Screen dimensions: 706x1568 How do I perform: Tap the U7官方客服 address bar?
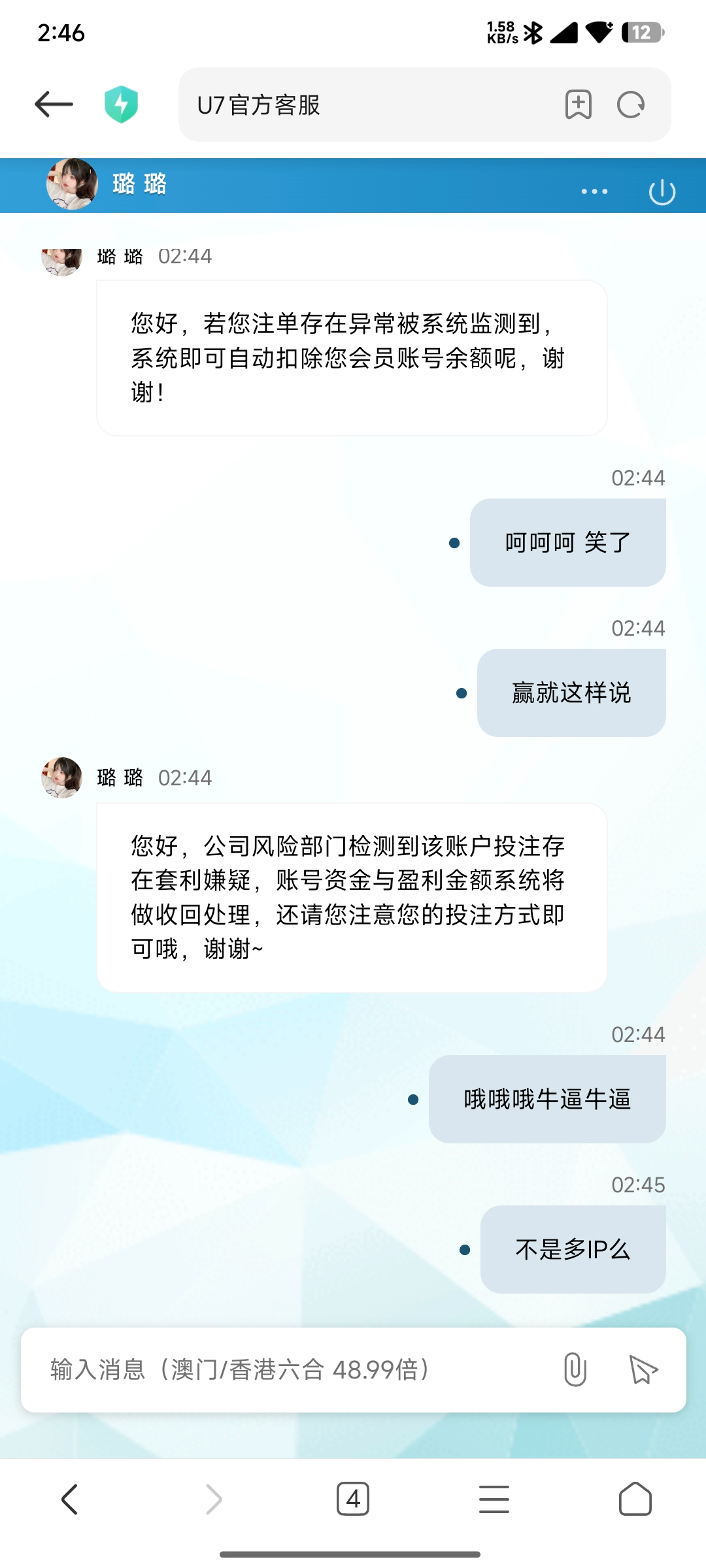click(x=366, y=105)
